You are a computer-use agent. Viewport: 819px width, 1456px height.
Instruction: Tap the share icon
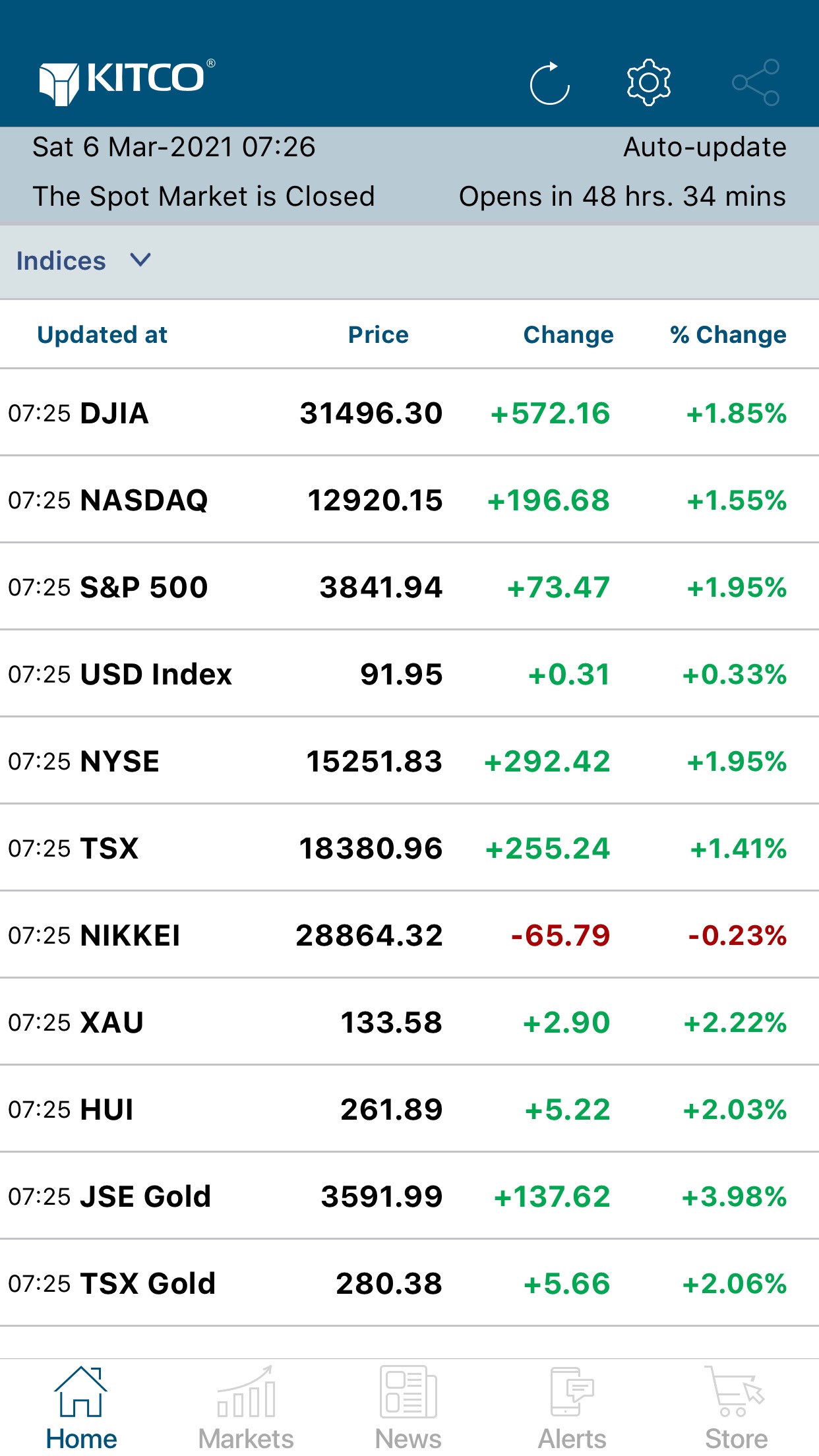(756, 82)
